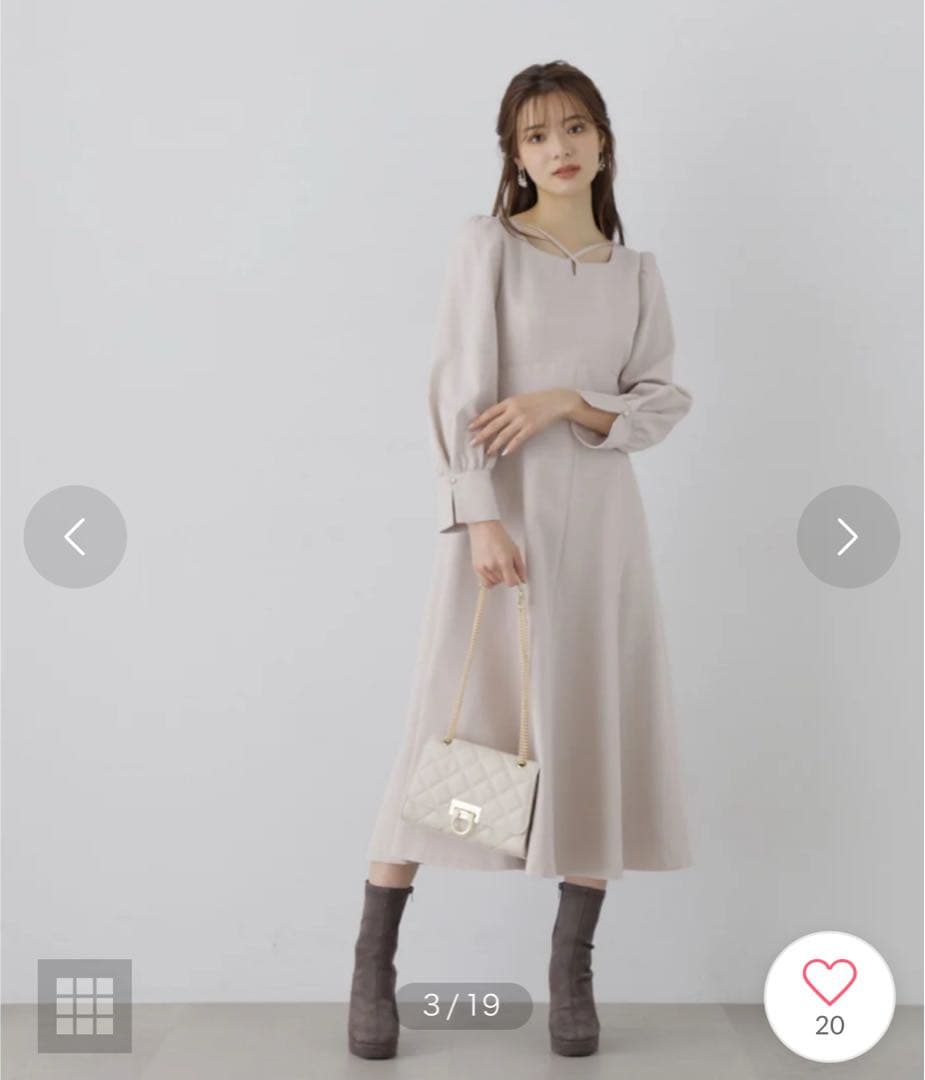Screen dimensions: 925x1080
Task: Go to the previous product photo
Action: click(75, 537)
